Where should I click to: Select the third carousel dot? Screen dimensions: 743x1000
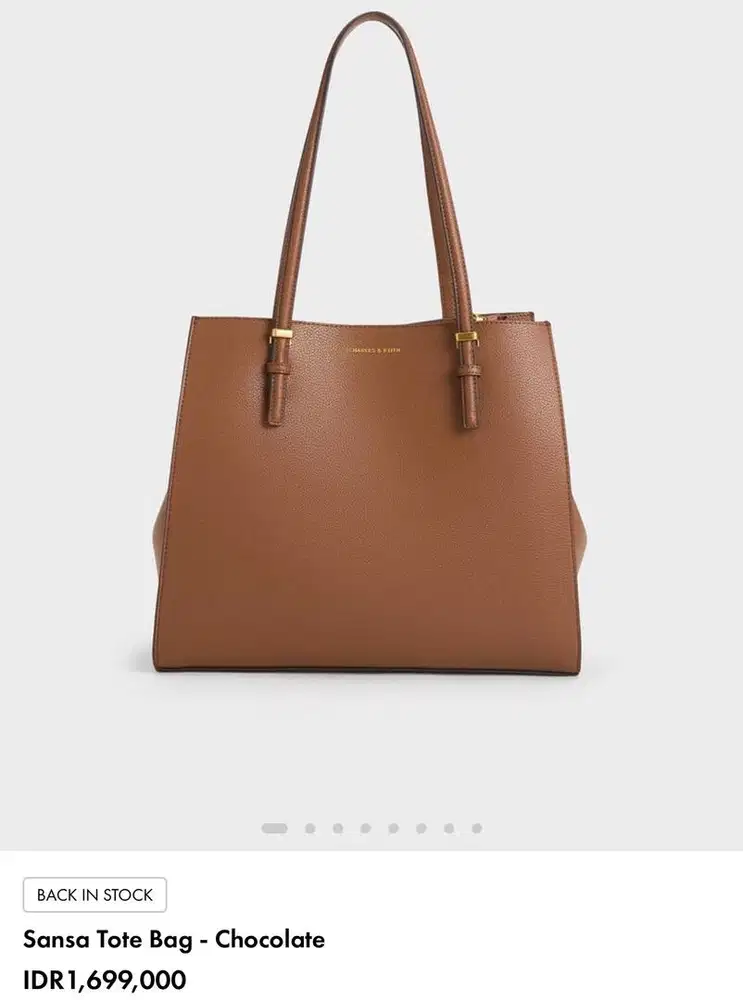pos(338,827)
